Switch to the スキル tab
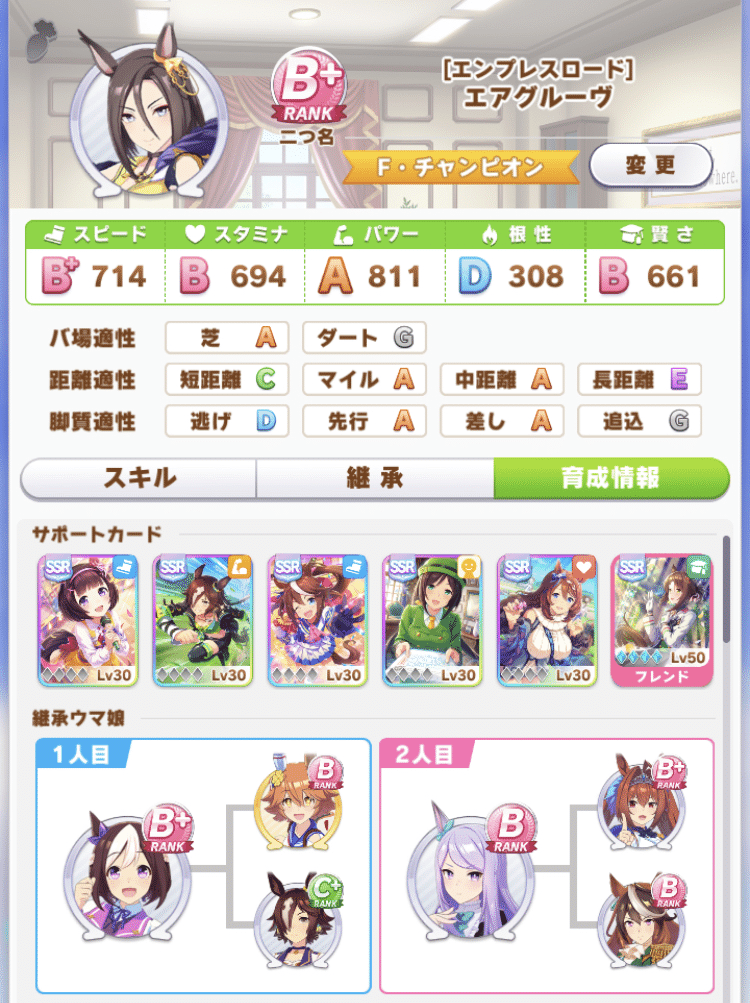The width and height of the screenshot is (750, 1003). (x=138, y=478)
